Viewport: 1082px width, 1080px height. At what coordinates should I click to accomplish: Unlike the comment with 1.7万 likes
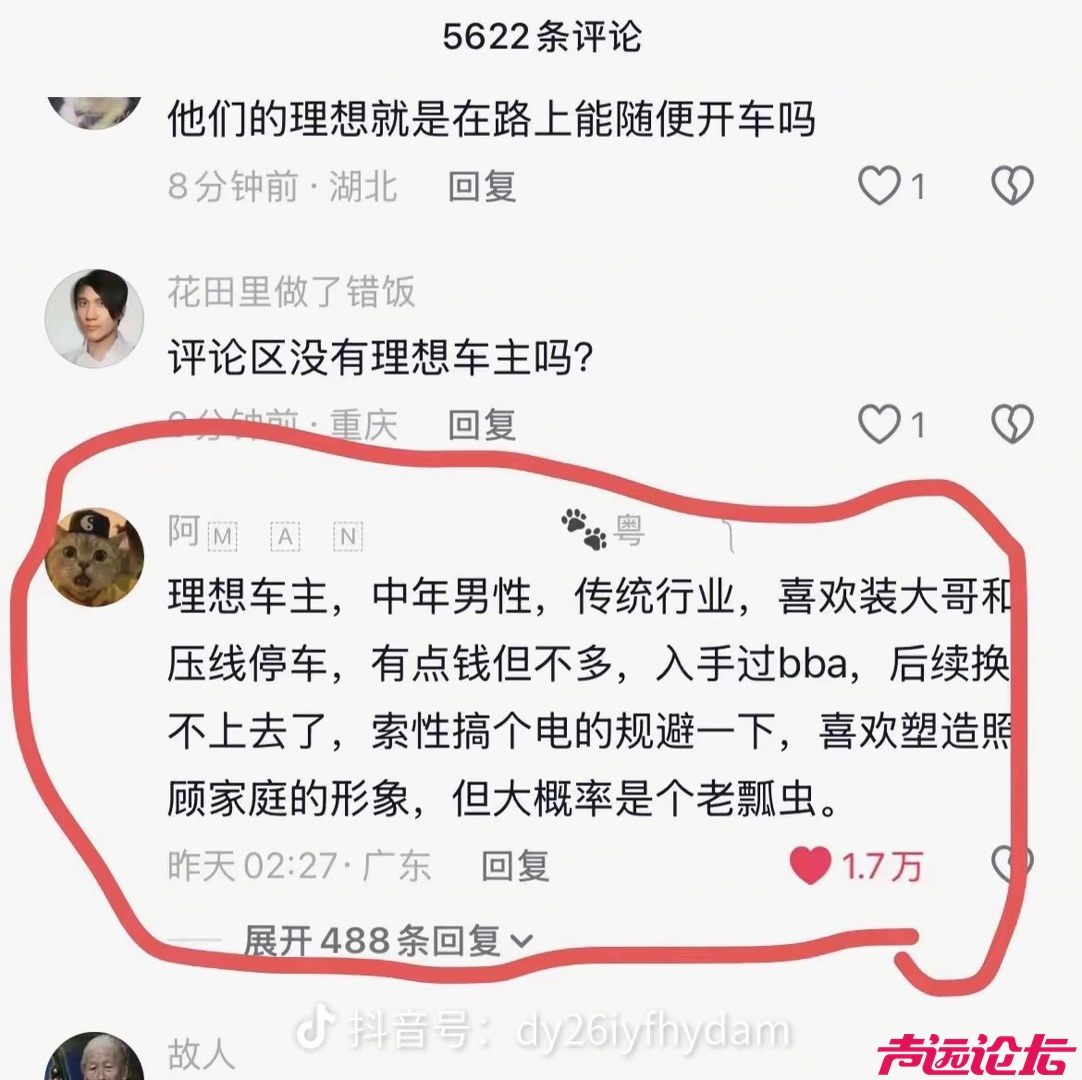click(810, 866)
